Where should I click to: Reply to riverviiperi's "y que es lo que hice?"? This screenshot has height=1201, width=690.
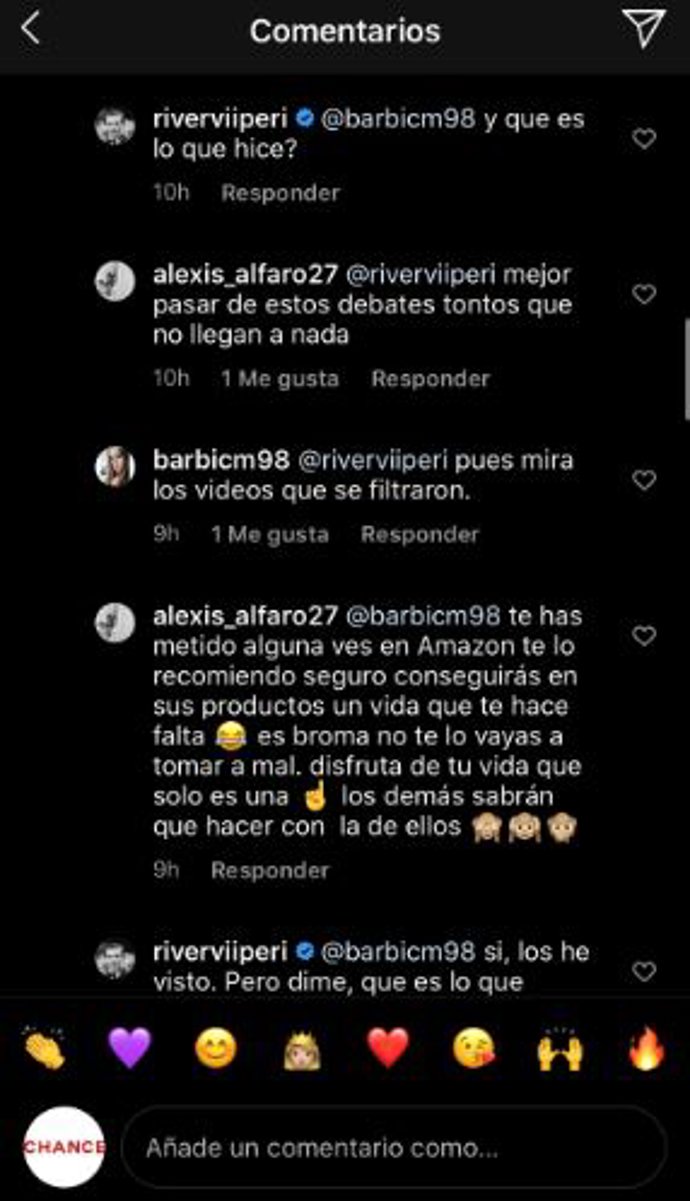click(280, 193)
